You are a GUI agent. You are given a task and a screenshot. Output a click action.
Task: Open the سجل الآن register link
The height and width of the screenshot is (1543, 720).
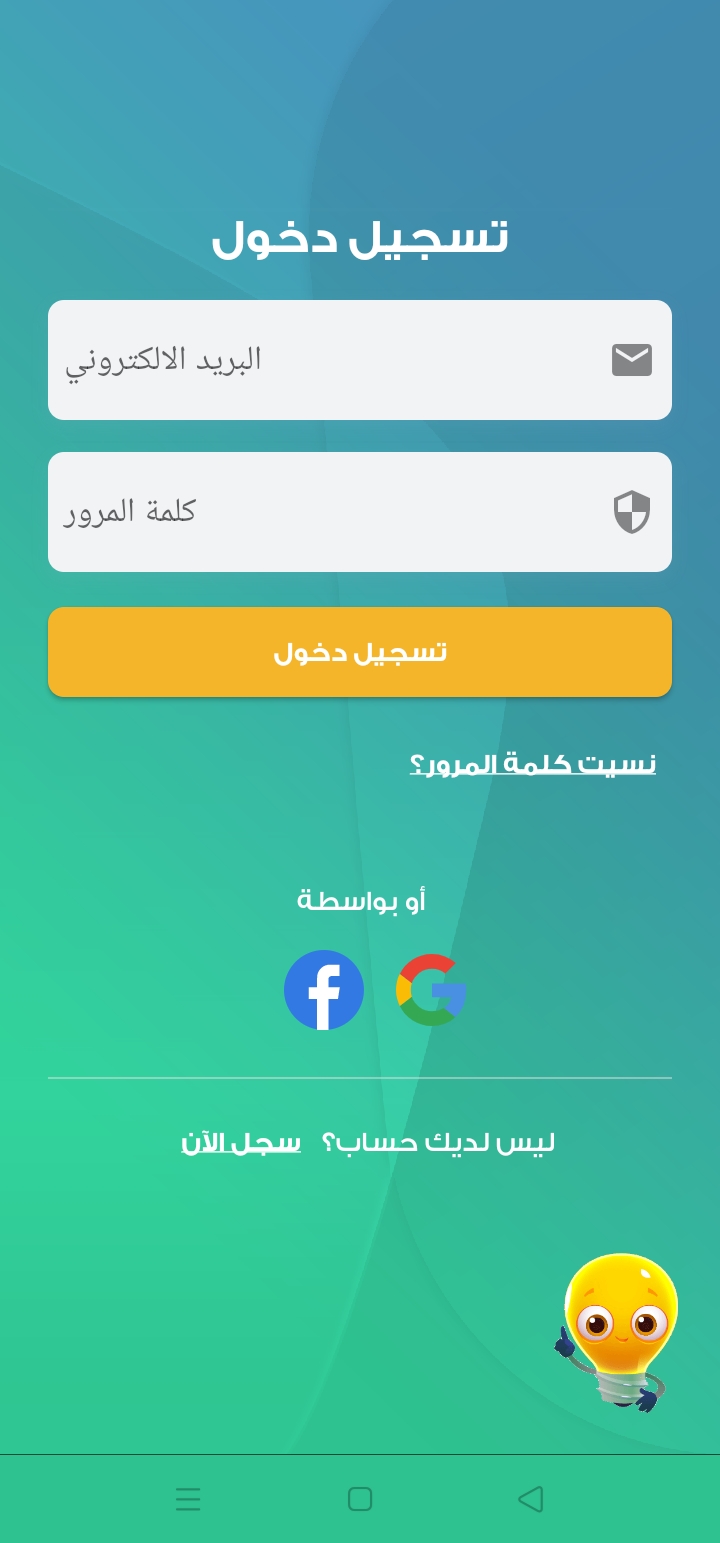pos(240,1143)
